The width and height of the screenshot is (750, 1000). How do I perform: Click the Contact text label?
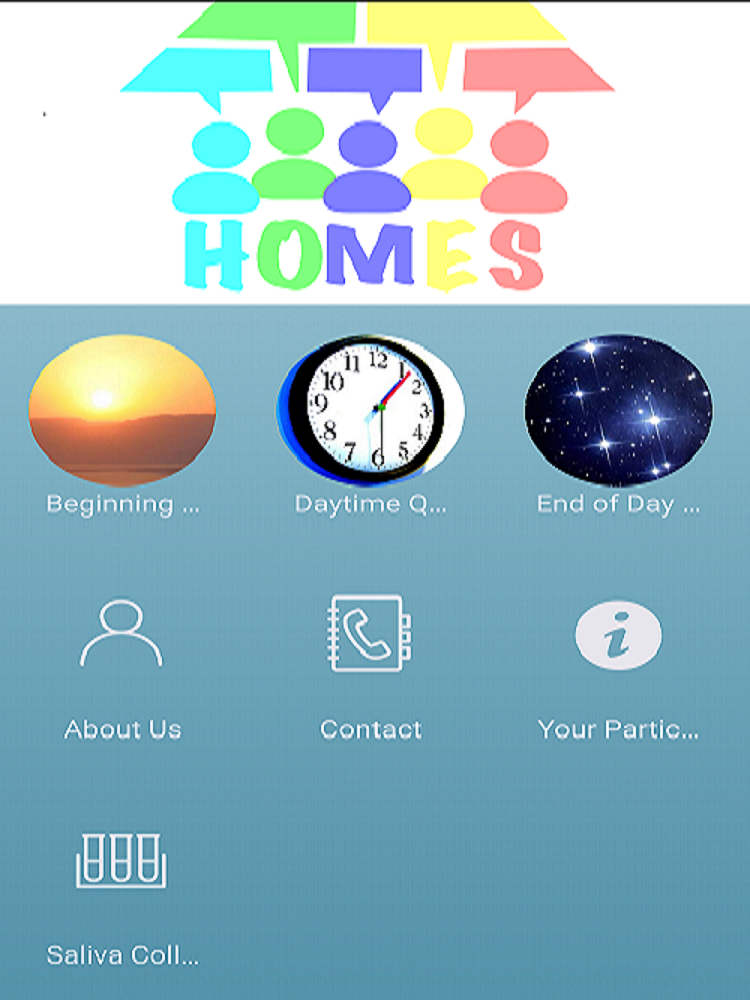click(x=370, y=730)
